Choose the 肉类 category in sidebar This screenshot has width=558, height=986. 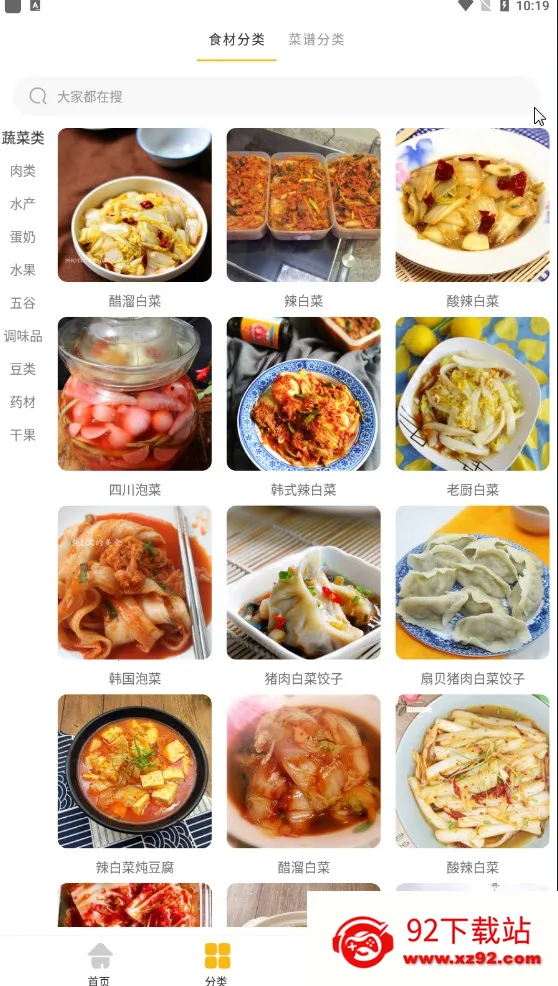tap(23, 170)
